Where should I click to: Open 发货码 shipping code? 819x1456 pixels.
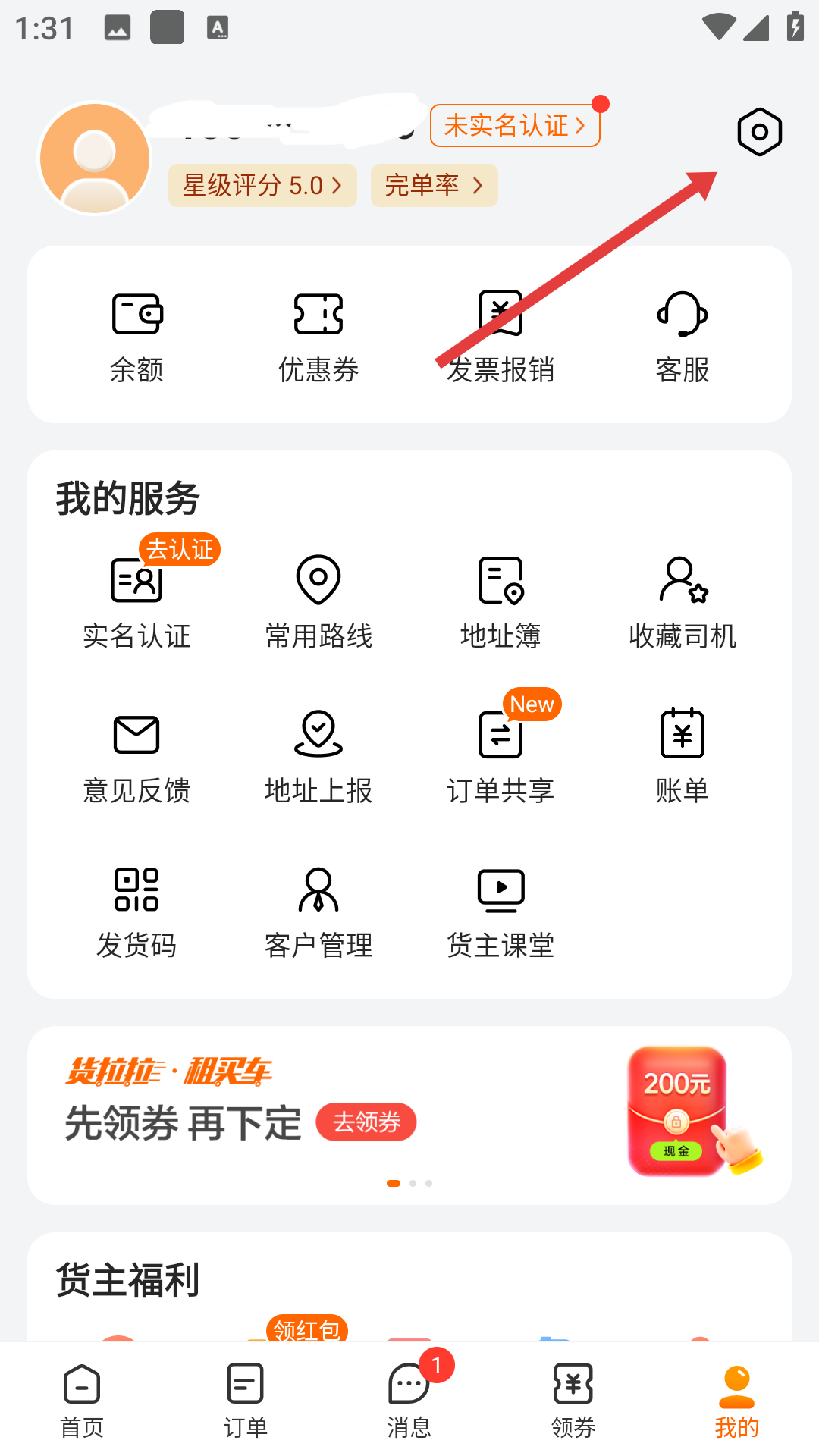[x=136, y=912]
